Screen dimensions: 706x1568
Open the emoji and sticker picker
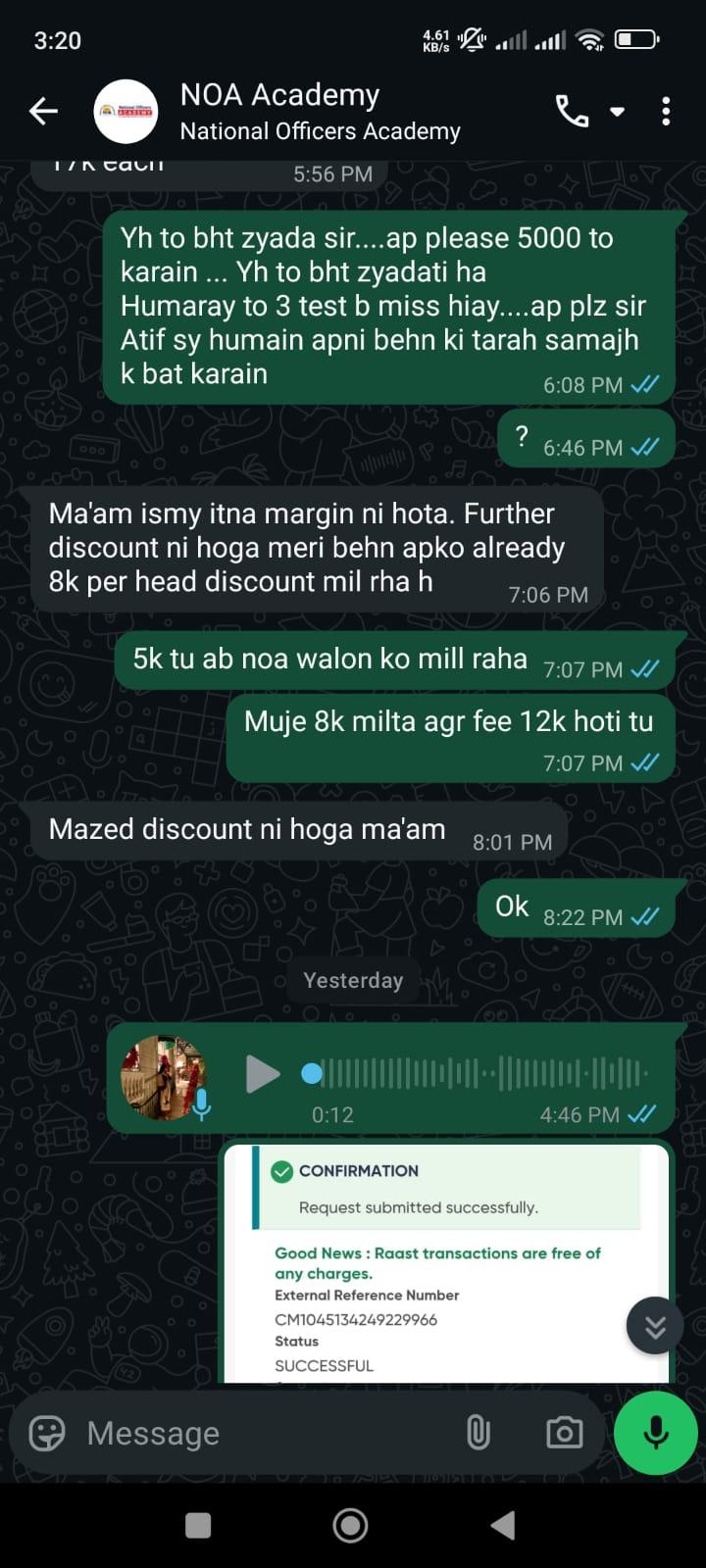click(47, 1433)
